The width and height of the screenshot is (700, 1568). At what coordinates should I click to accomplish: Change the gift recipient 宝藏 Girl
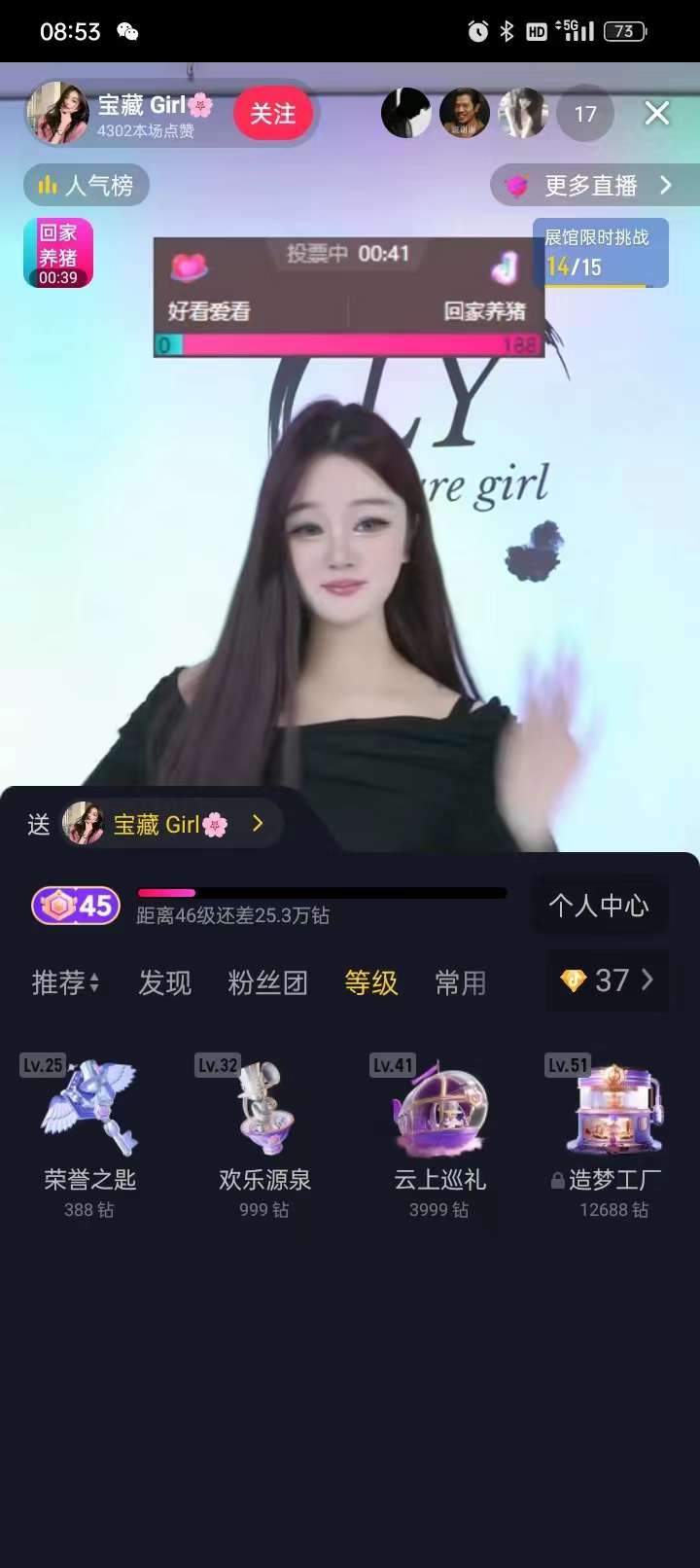click(x=165, y=824)
